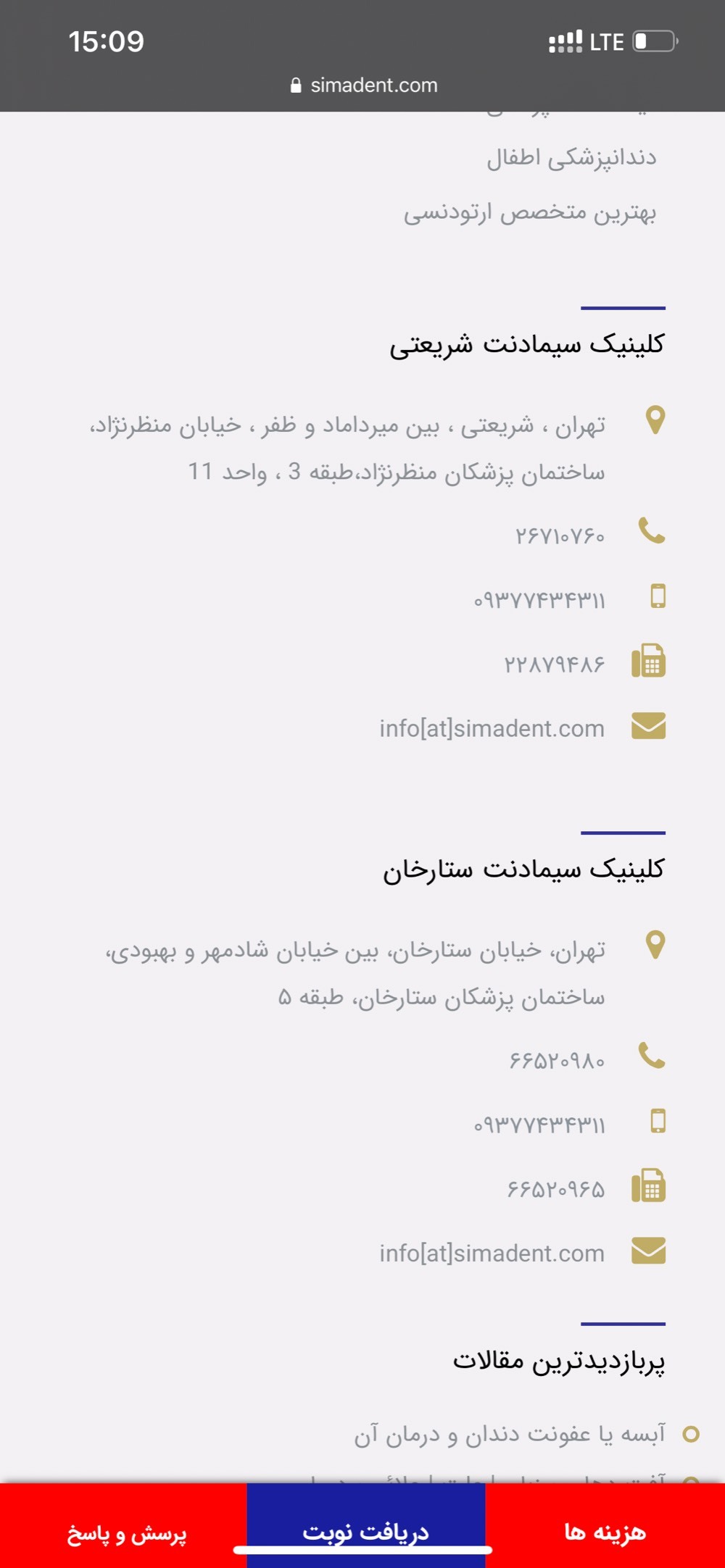The image size is (725, 1568).
Task: Open the هزینه ها button
Action: pos(605,1525)
